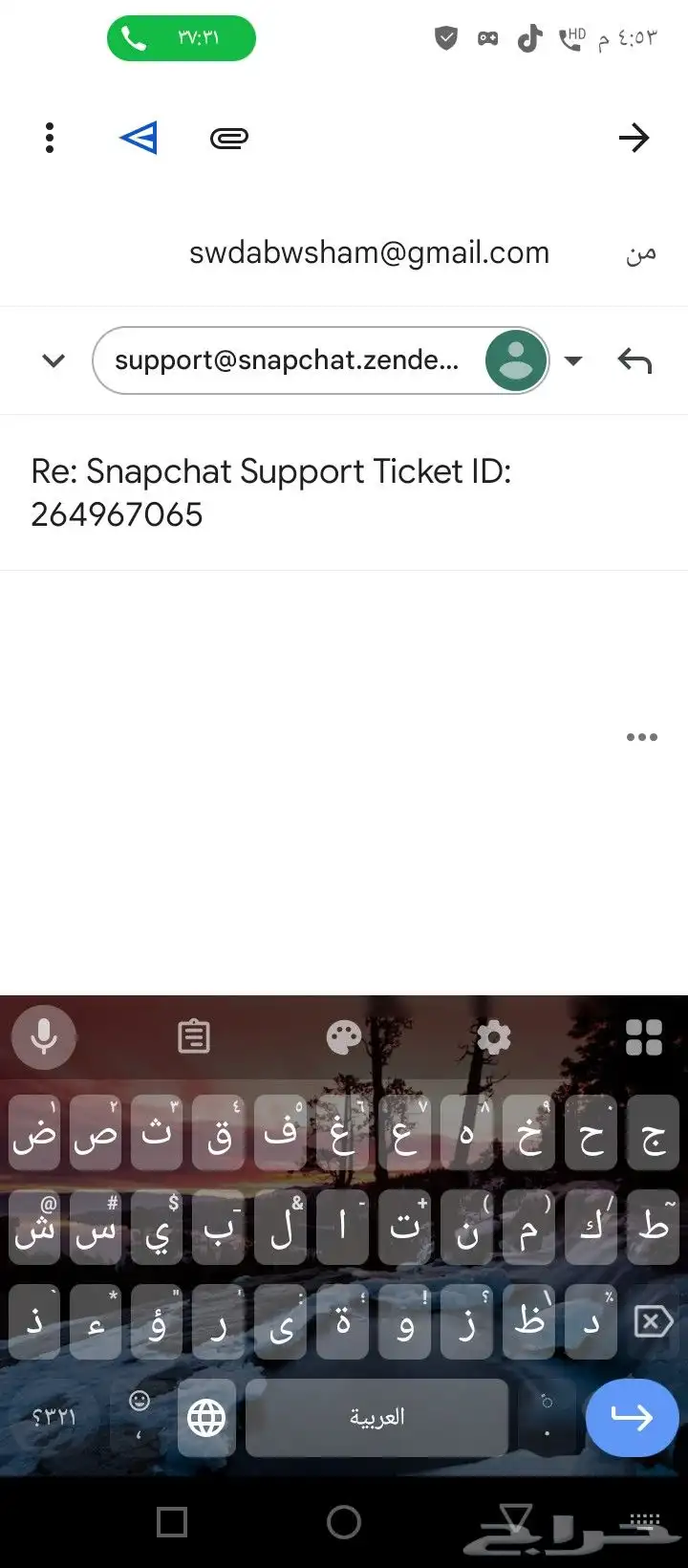Open keyboard theme palette

(x=344, y=1037)
